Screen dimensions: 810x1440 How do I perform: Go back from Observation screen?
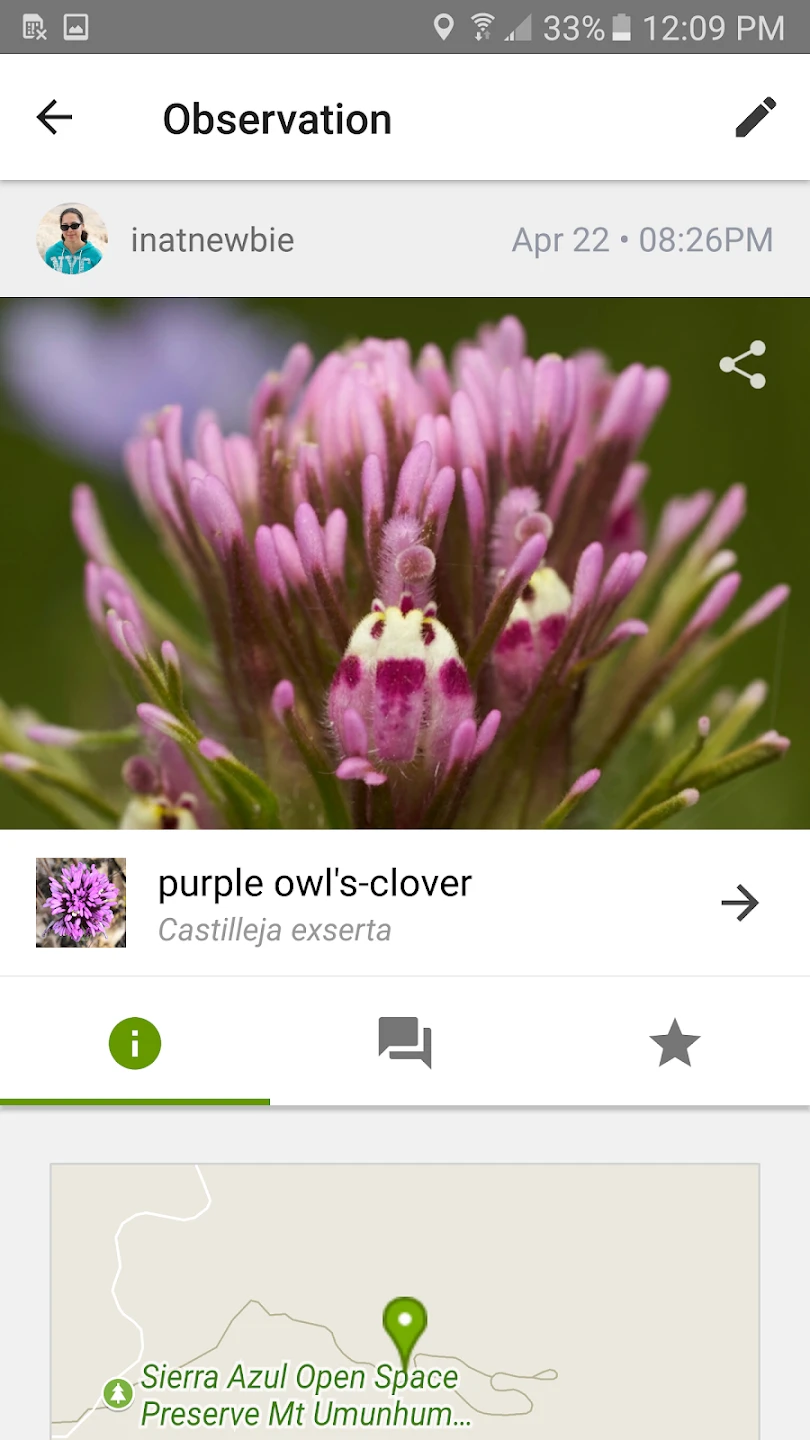(x=54, y=118)
